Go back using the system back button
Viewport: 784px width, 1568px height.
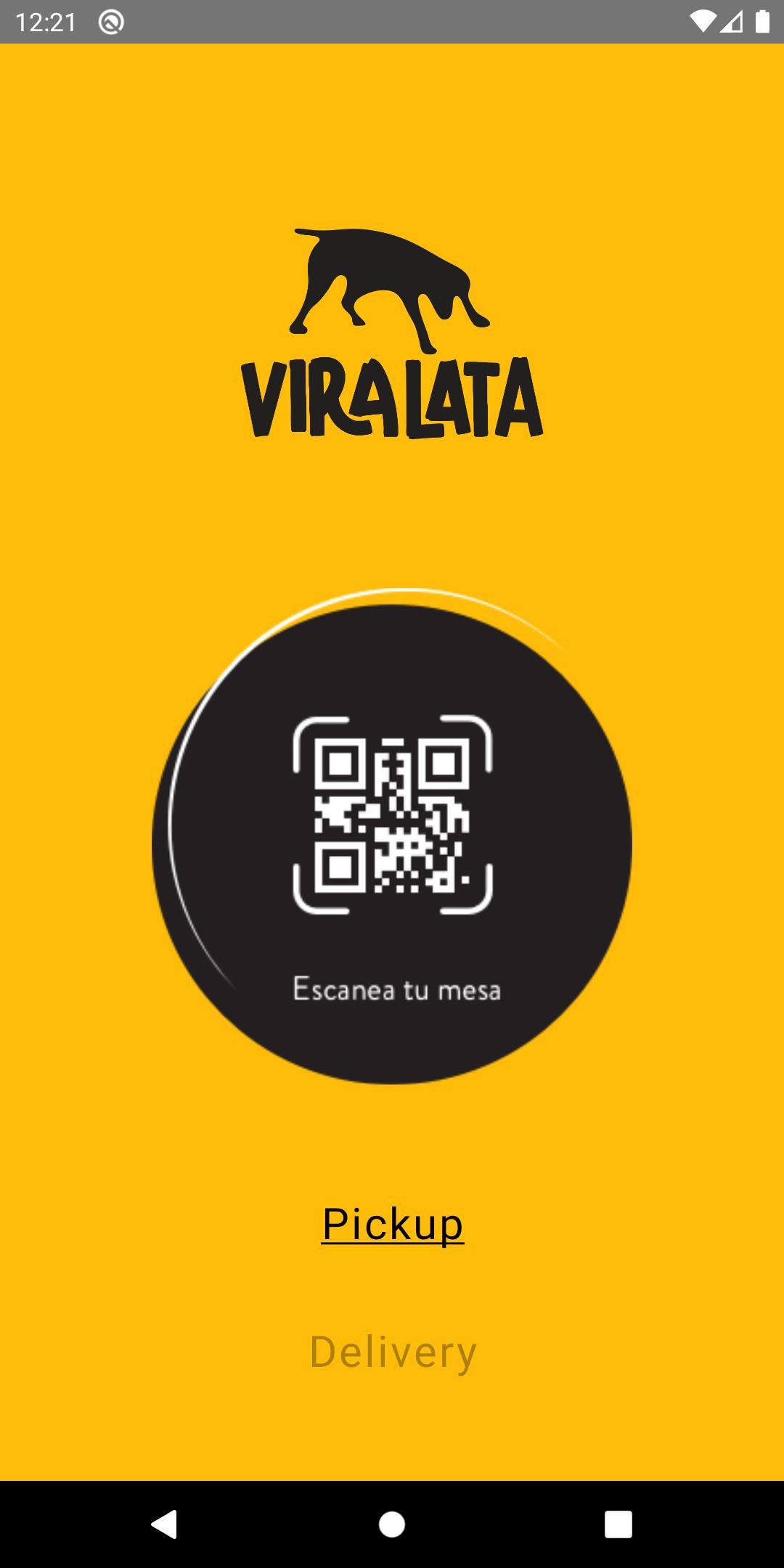164,1524
